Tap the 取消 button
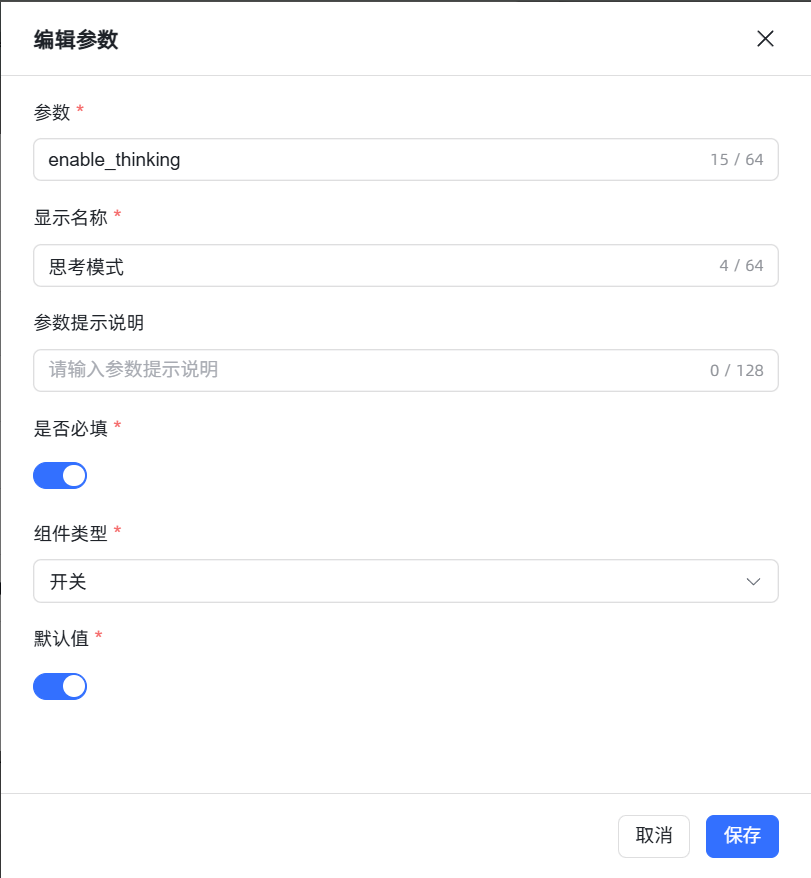Image resolution: width=811 pixels, height=878 pixels. pyautogui.click(x=653, y=836)
